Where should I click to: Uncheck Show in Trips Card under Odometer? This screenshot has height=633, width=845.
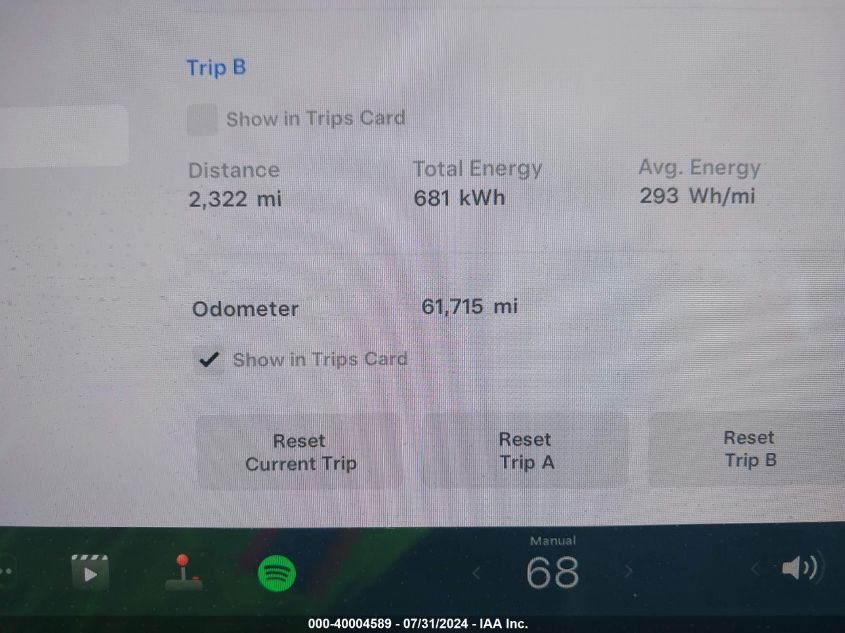(x=208, y=360)
